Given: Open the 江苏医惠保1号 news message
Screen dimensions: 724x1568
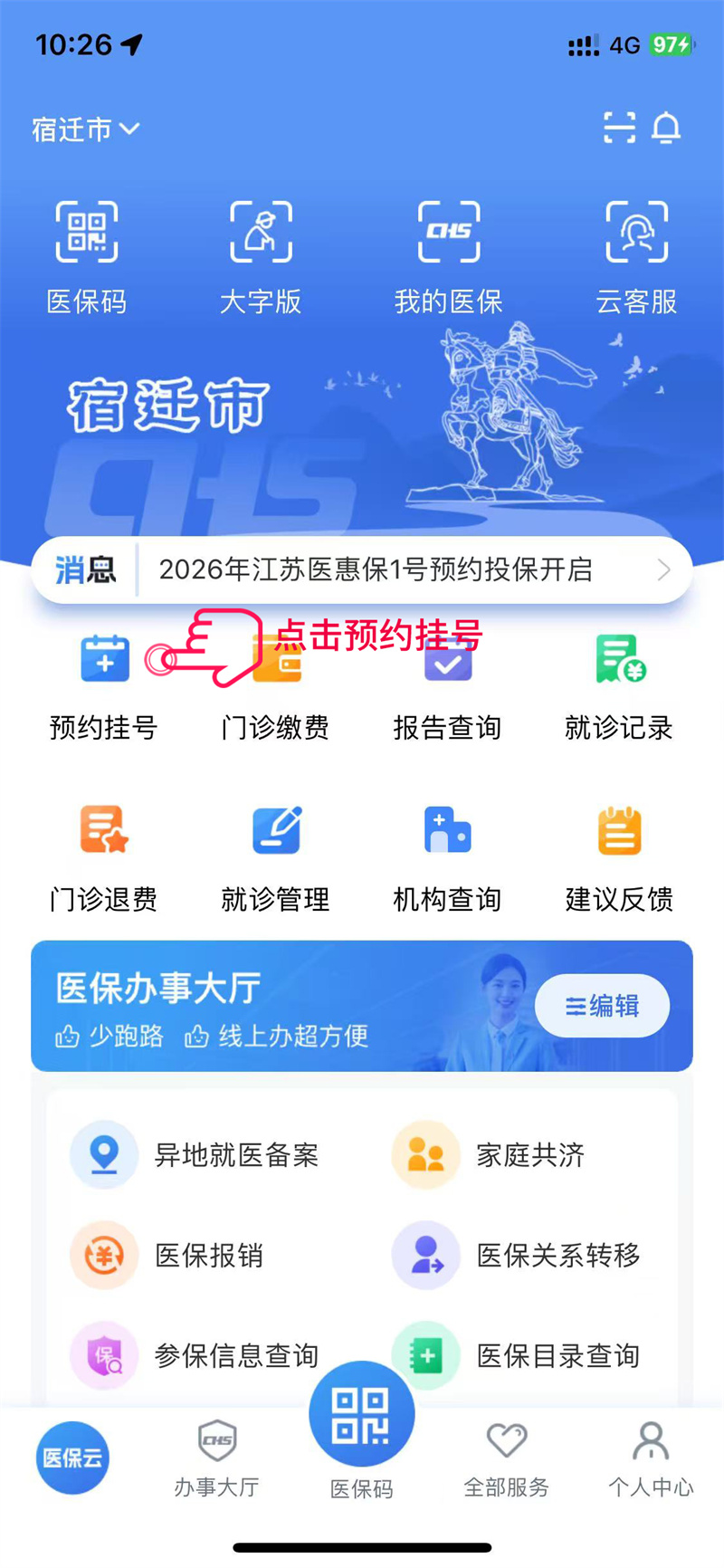Looking at the screenshot, I should (x=376, y=569).
